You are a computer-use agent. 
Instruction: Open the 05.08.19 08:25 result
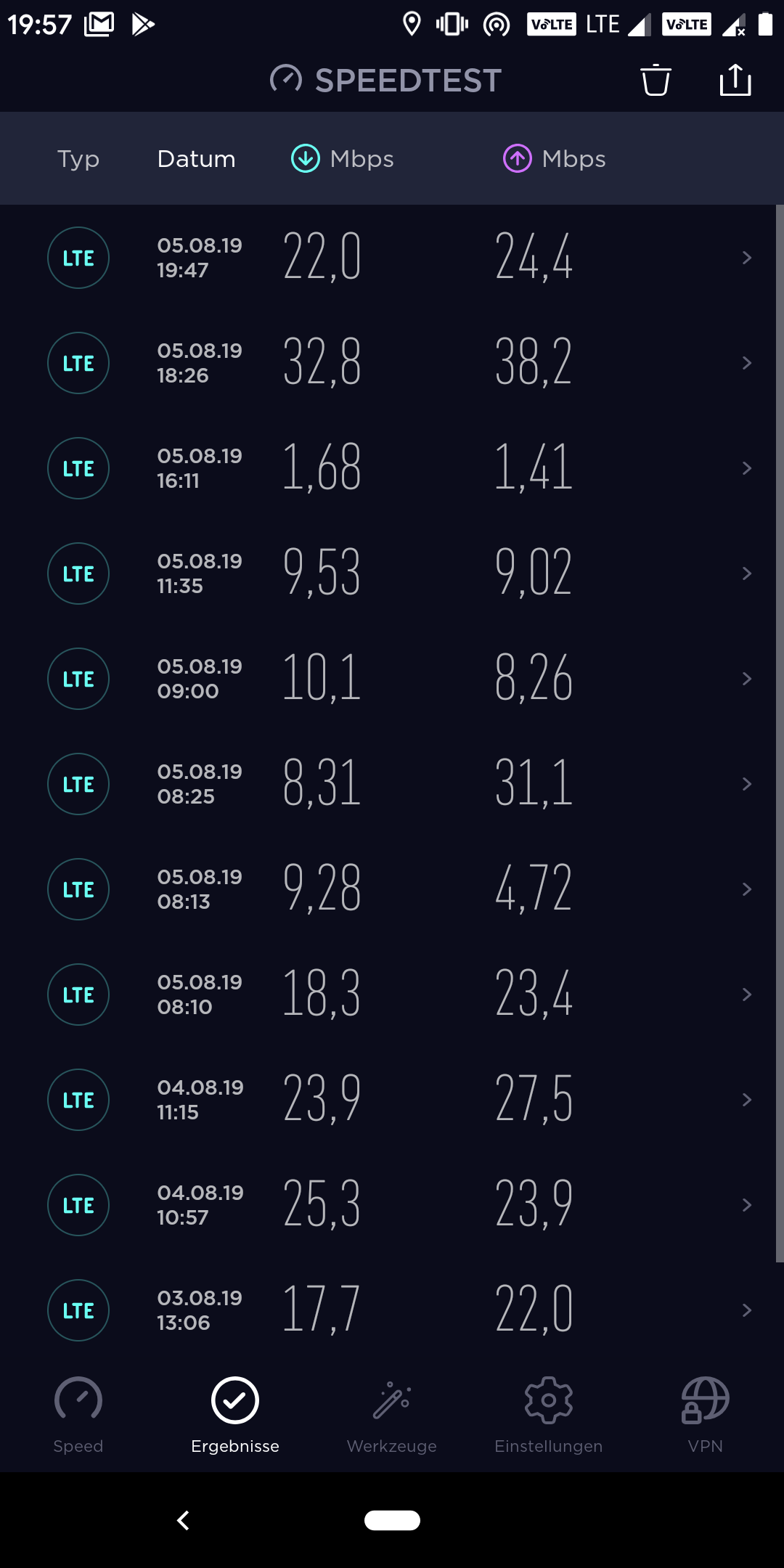click(392, 784)
